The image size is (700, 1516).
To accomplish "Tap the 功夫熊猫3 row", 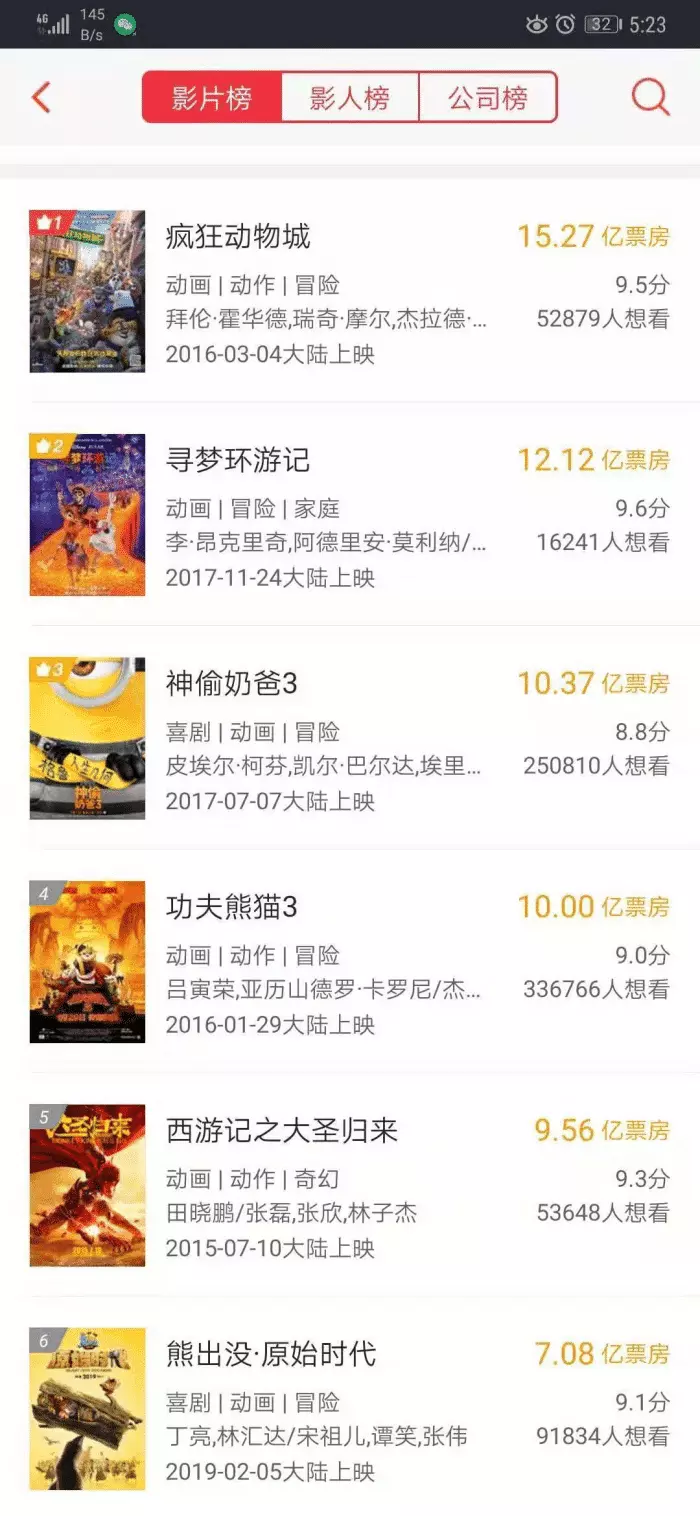I will [x=232, y=908].
